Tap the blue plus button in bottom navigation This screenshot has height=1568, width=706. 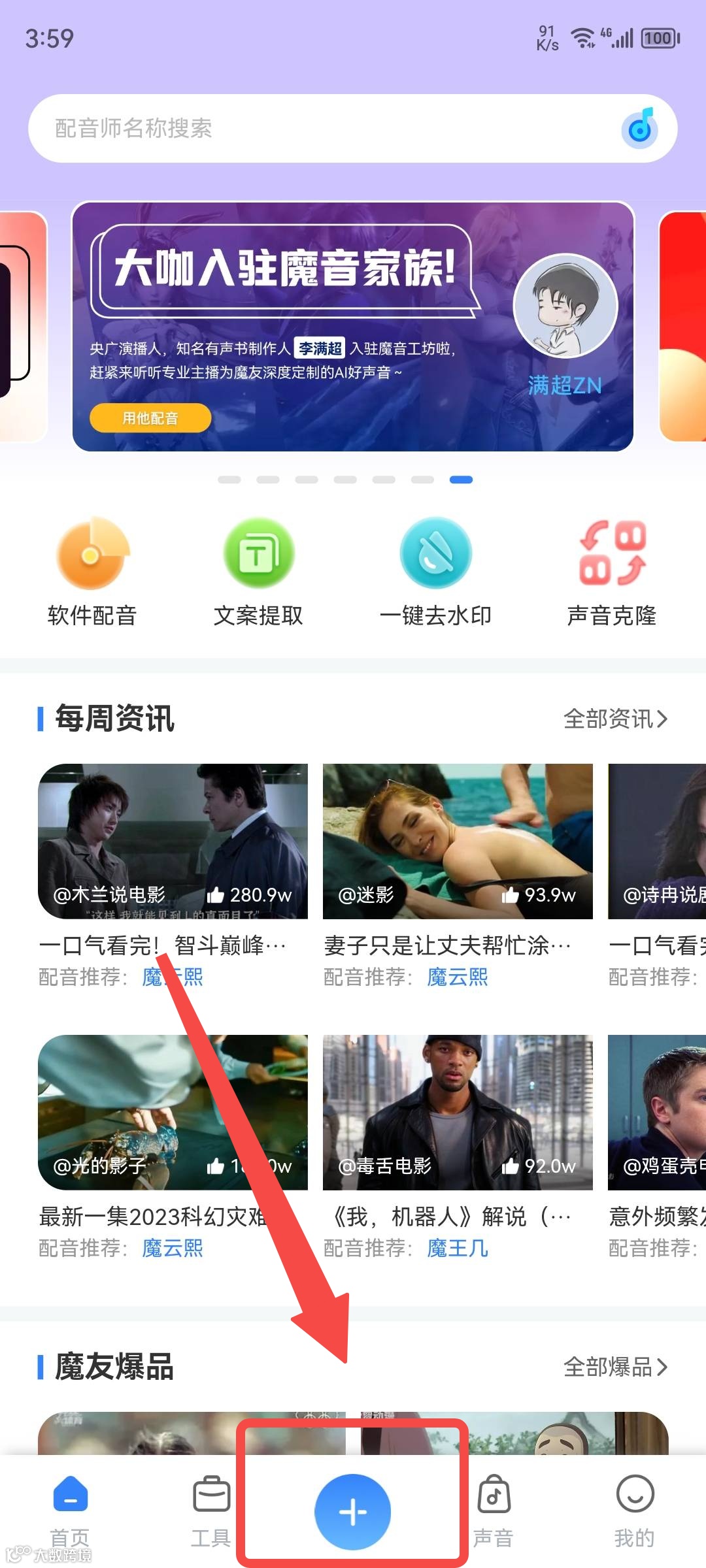click(x=353, y=1511)
